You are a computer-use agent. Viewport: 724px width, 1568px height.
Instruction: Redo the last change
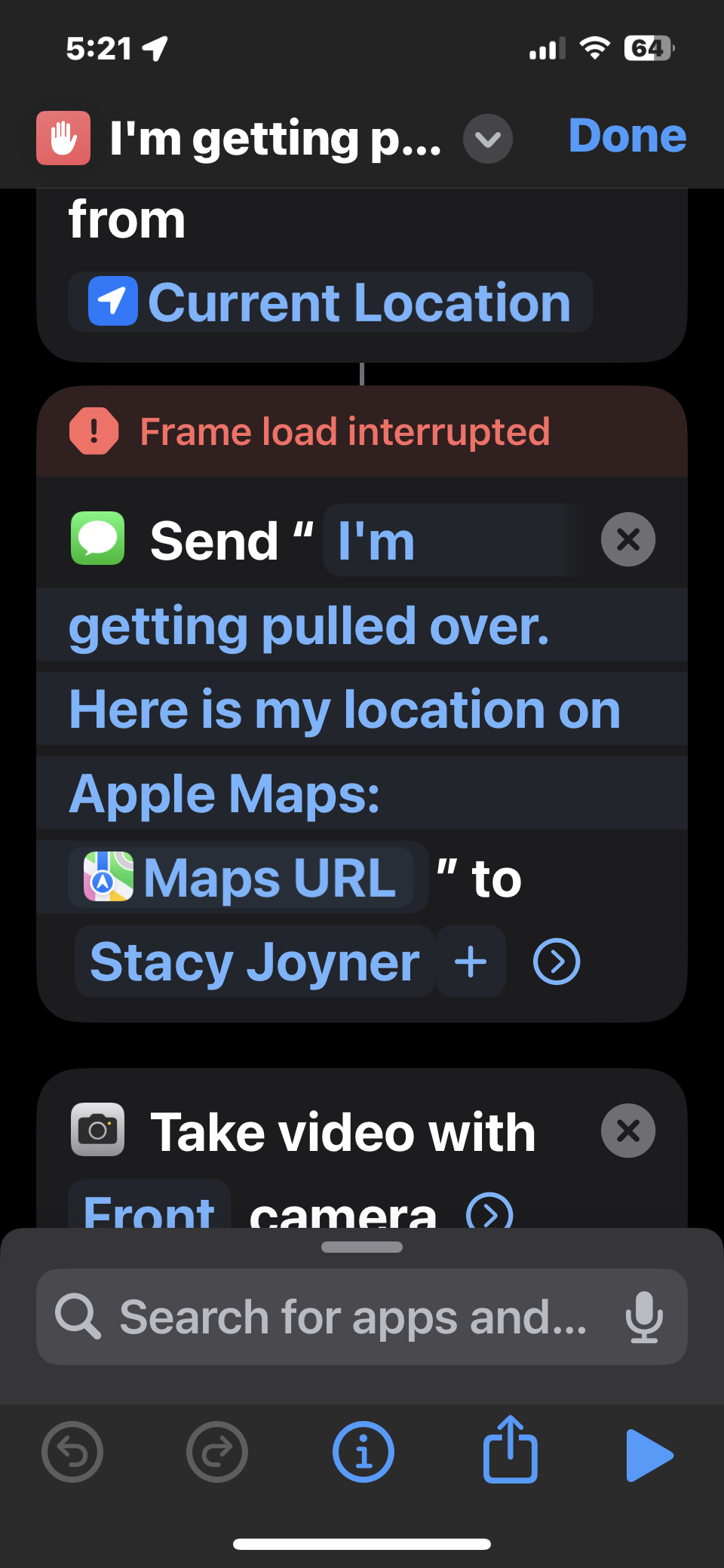tap(217, 1452)
